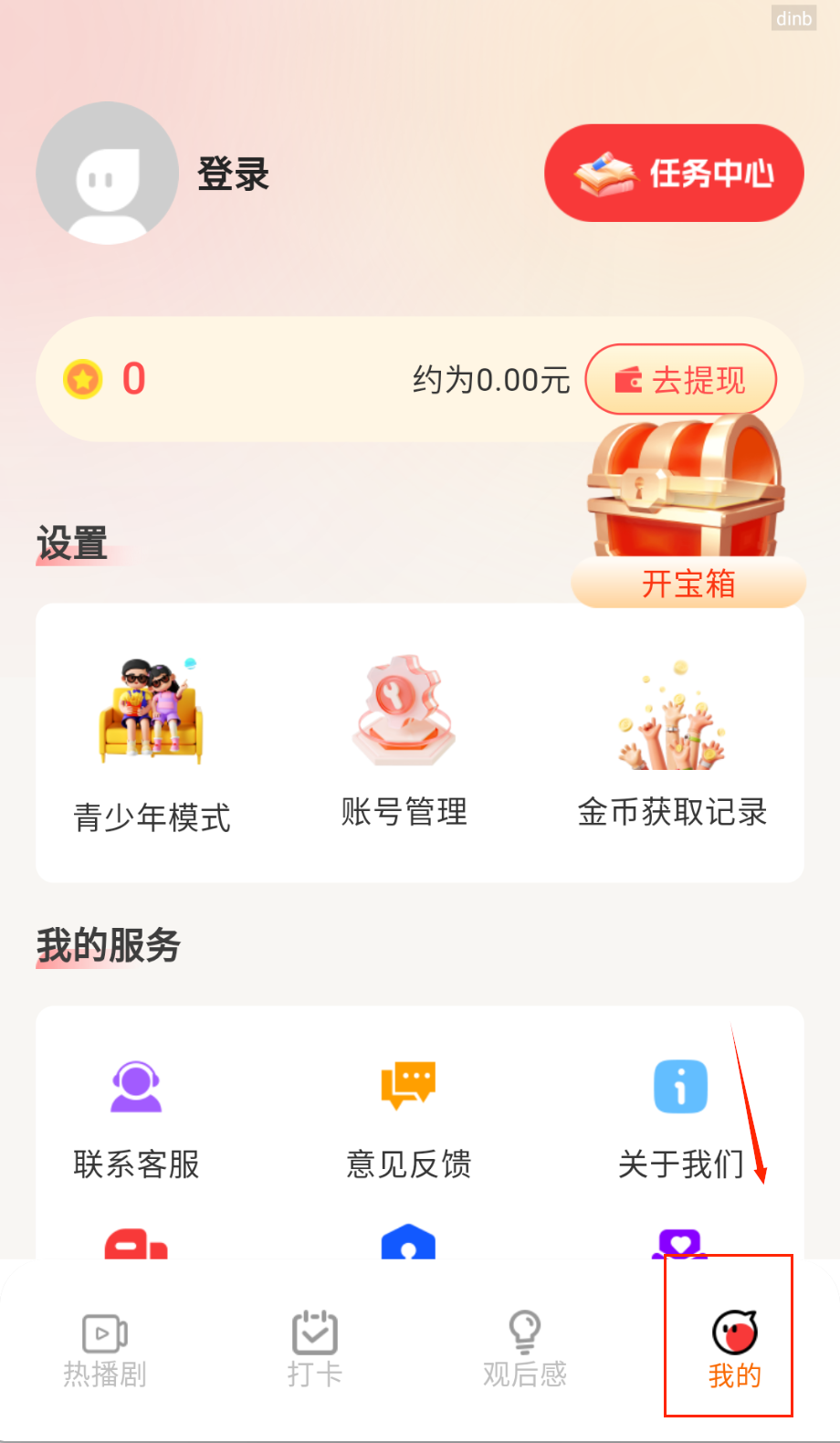Open 关于我们 page
This screenshot has width=840, height=1443.
click(x=680, y=1119)
